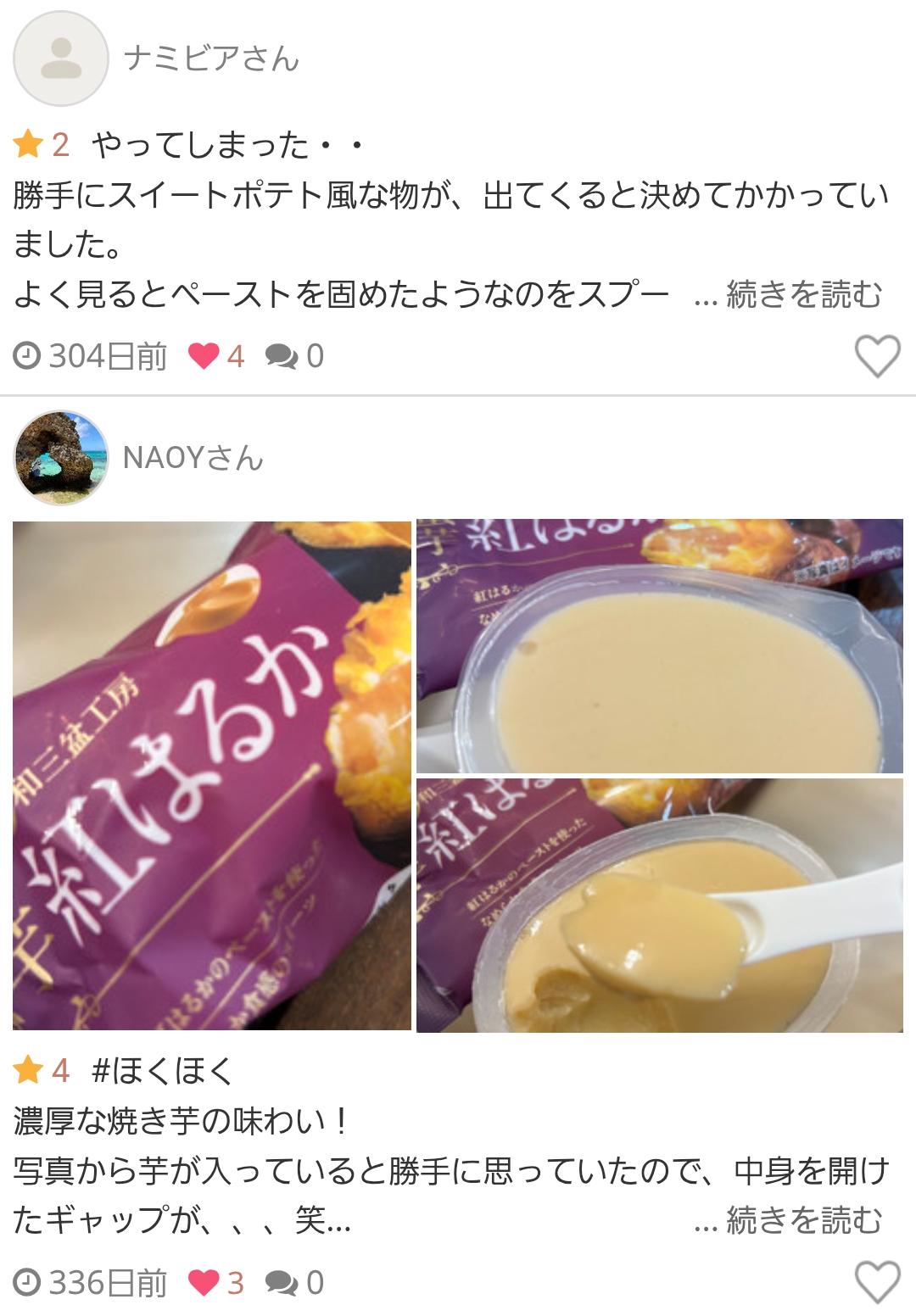This screenshot has width=916, height=1316.
Task: Open the user name ナミビアさん
Action: pyautogui.click(x=211, y=59)
